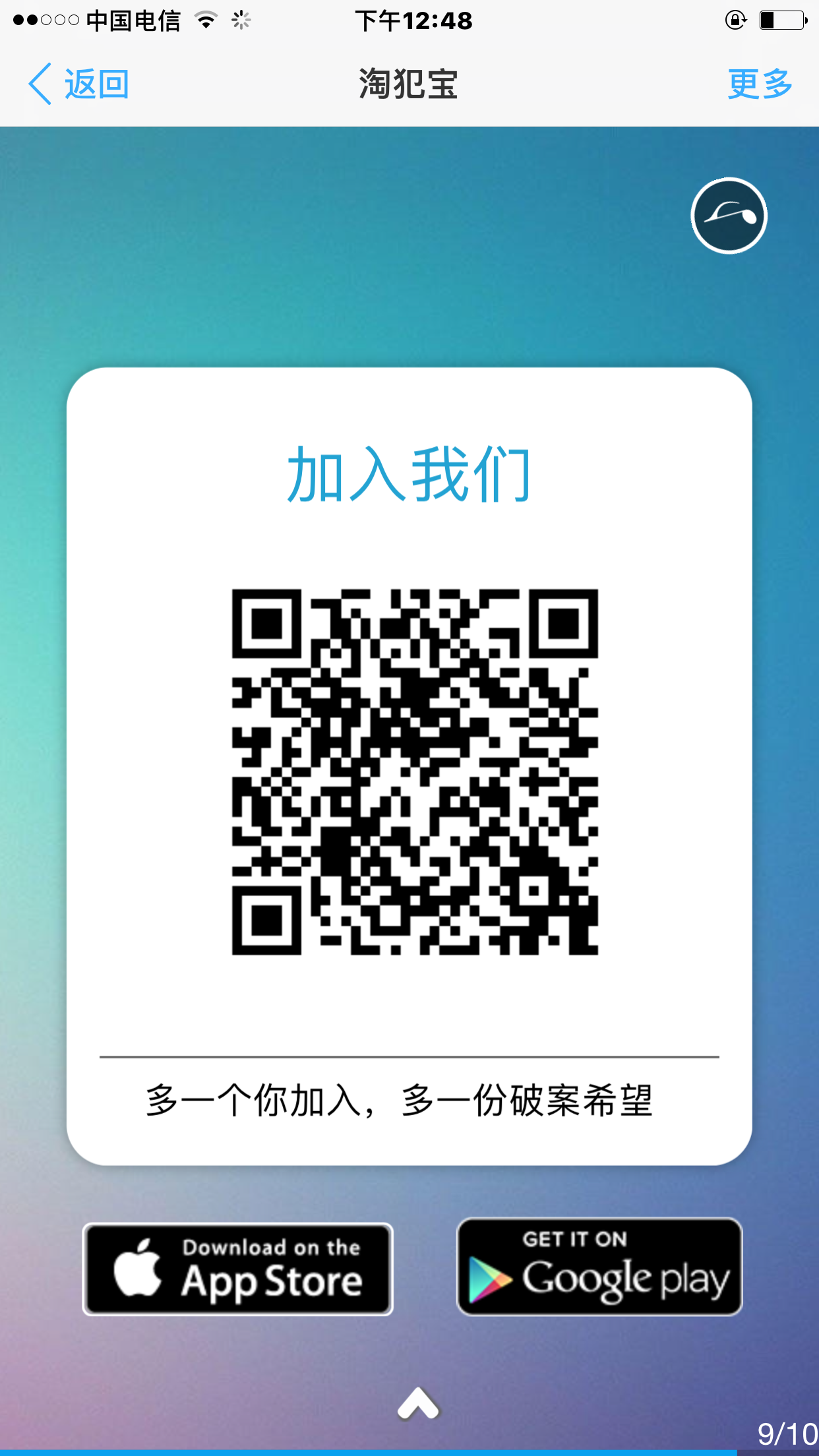Tap the white up arrow at the bottom

coord(418,1403)
